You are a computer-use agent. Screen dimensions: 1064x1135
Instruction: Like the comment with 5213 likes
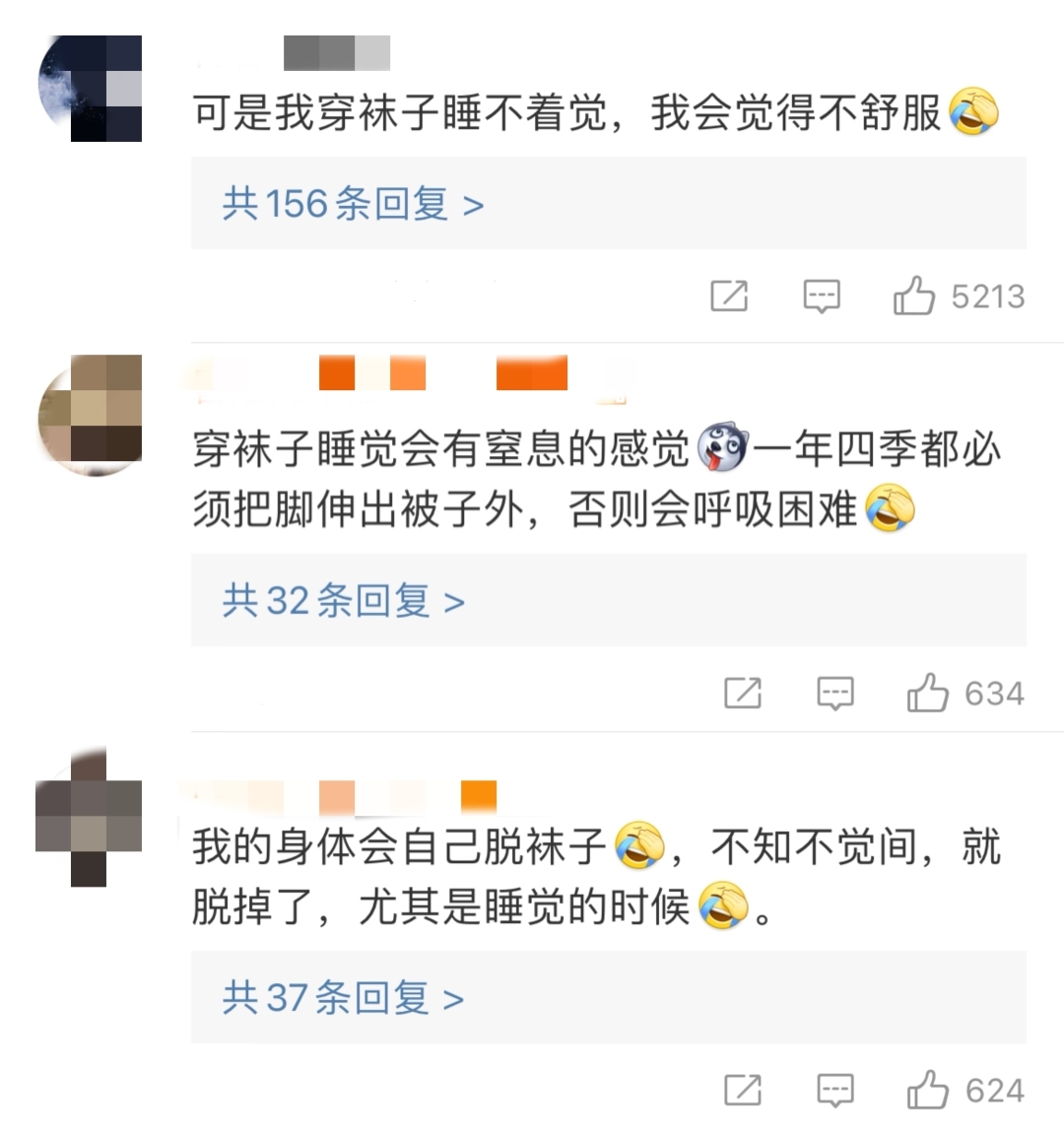coord(913,296)
